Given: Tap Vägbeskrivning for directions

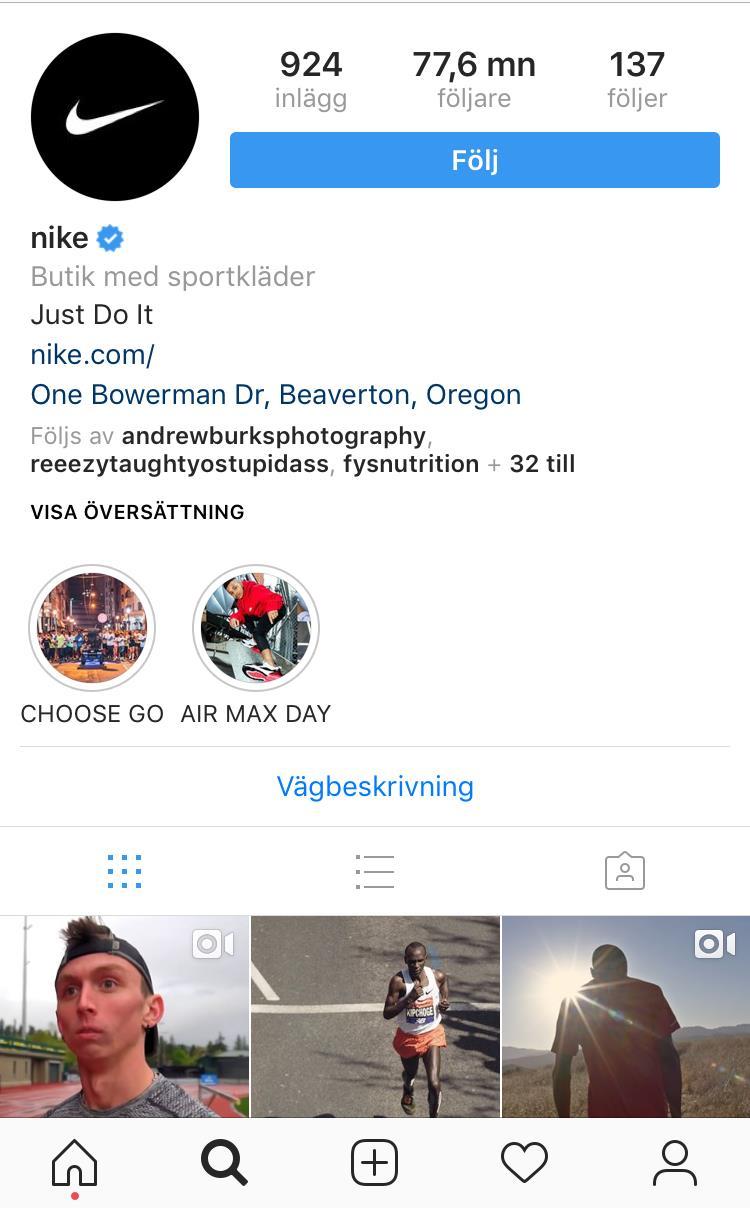Looking at the screenshot, I should 375,786.
